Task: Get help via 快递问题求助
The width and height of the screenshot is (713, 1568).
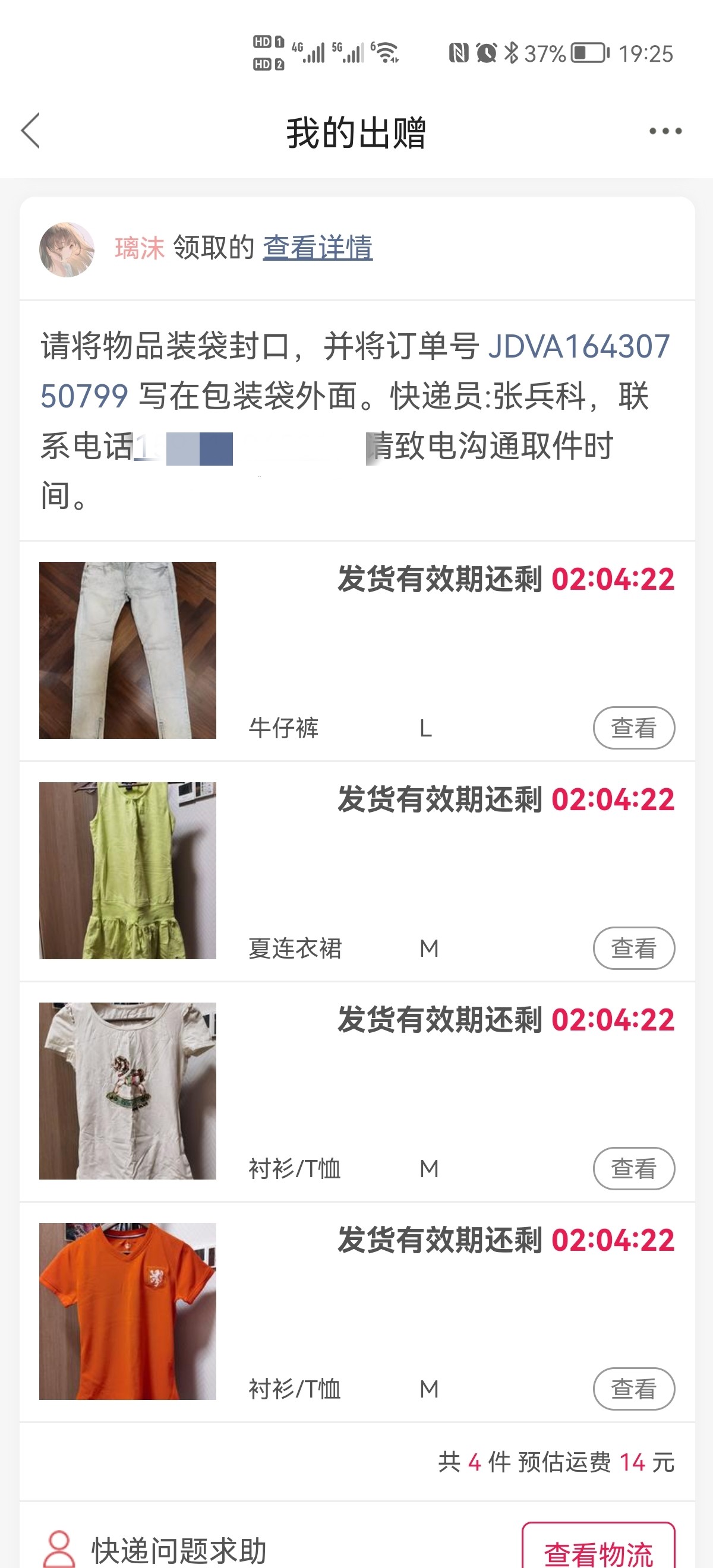Action: point(178,1550)
